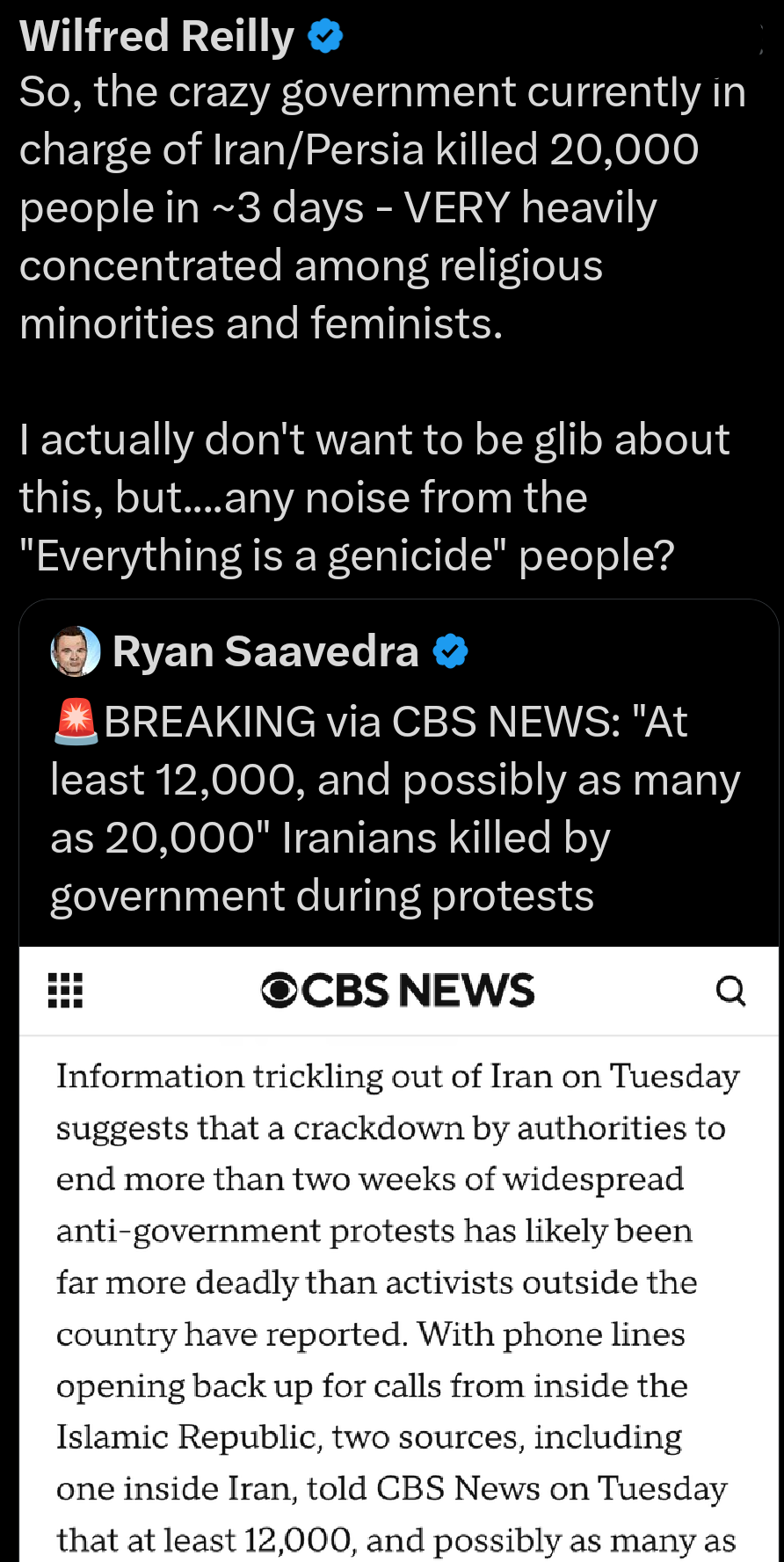784x1562 pixels.
Task: Click Ryan Saavedra's display name
Action: tap(265, 650)
